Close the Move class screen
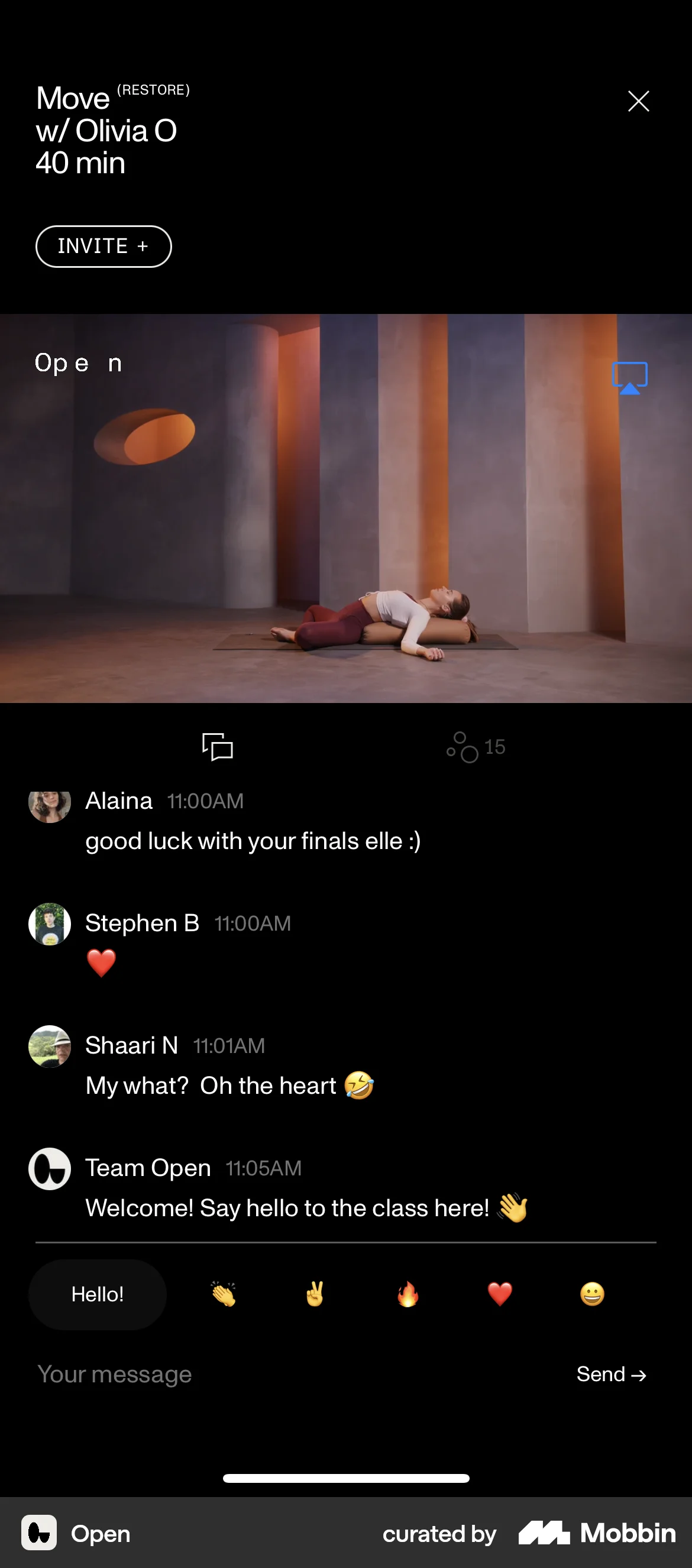692x1568 pixels. coord(638,101)
